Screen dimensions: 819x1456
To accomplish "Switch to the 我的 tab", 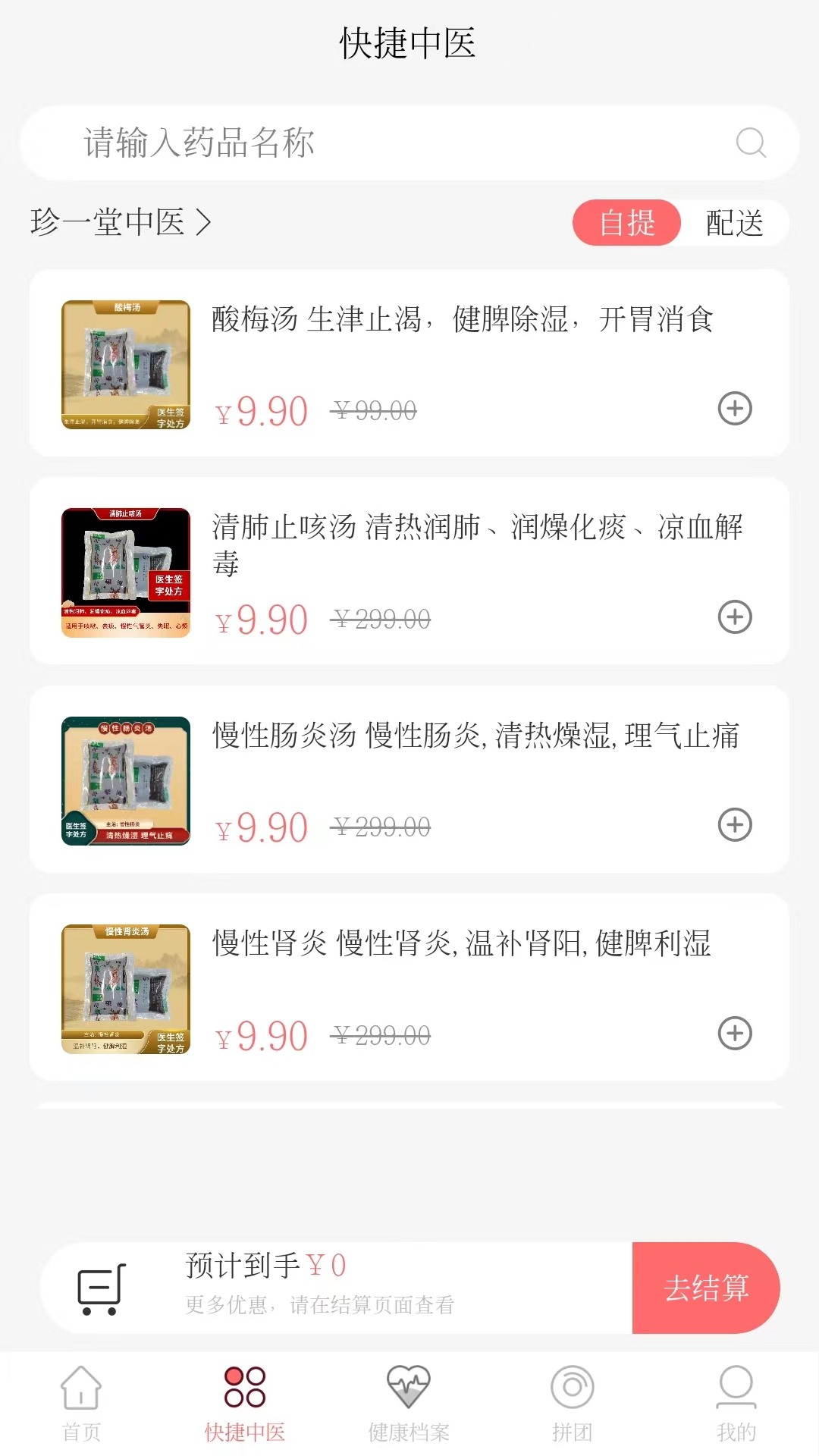I will click(736, 1403).
